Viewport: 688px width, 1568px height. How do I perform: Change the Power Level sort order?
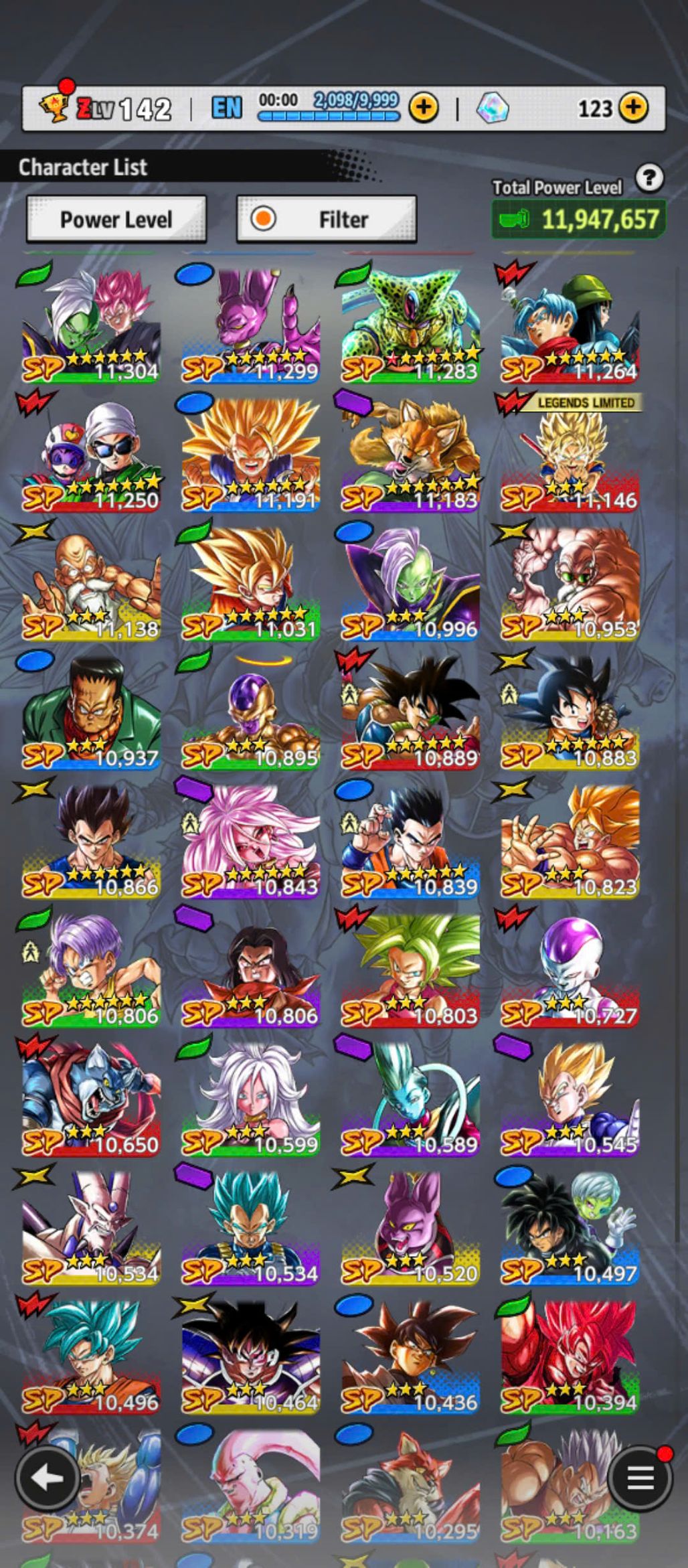point(116,219)
